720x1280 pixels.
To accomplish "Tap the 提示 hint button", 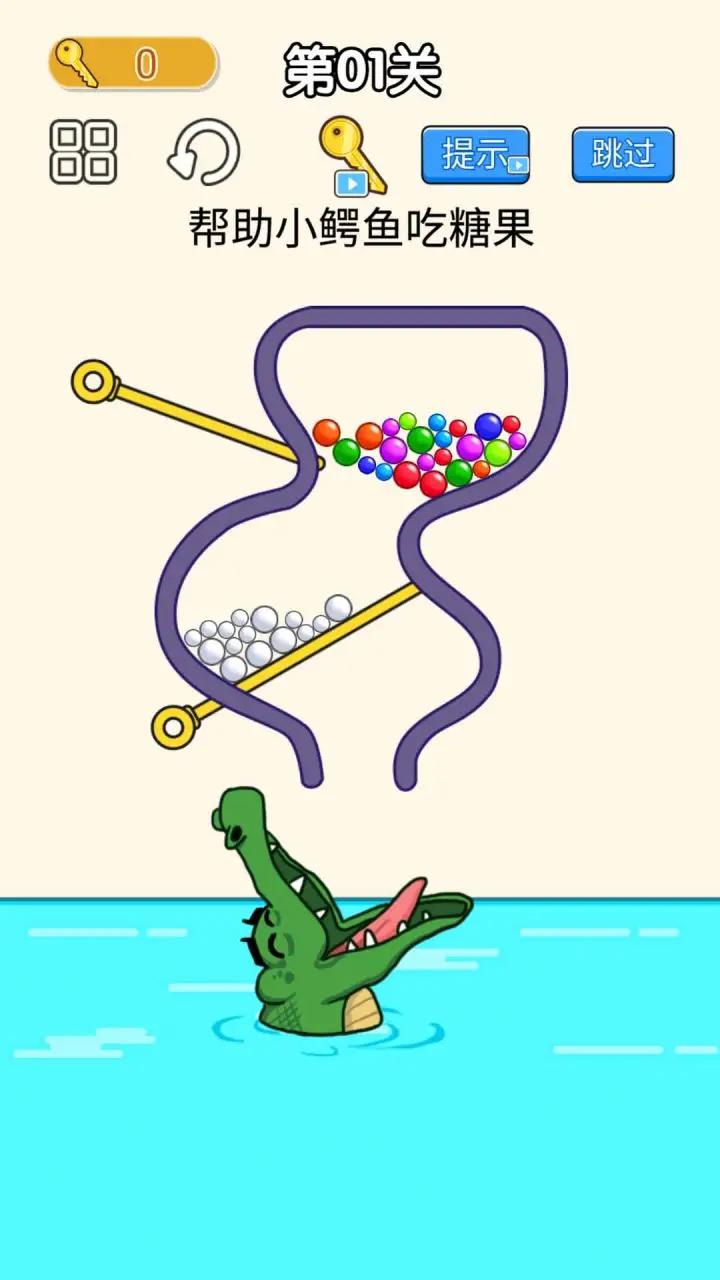I will pyautogui.click(x=475, y=154).
